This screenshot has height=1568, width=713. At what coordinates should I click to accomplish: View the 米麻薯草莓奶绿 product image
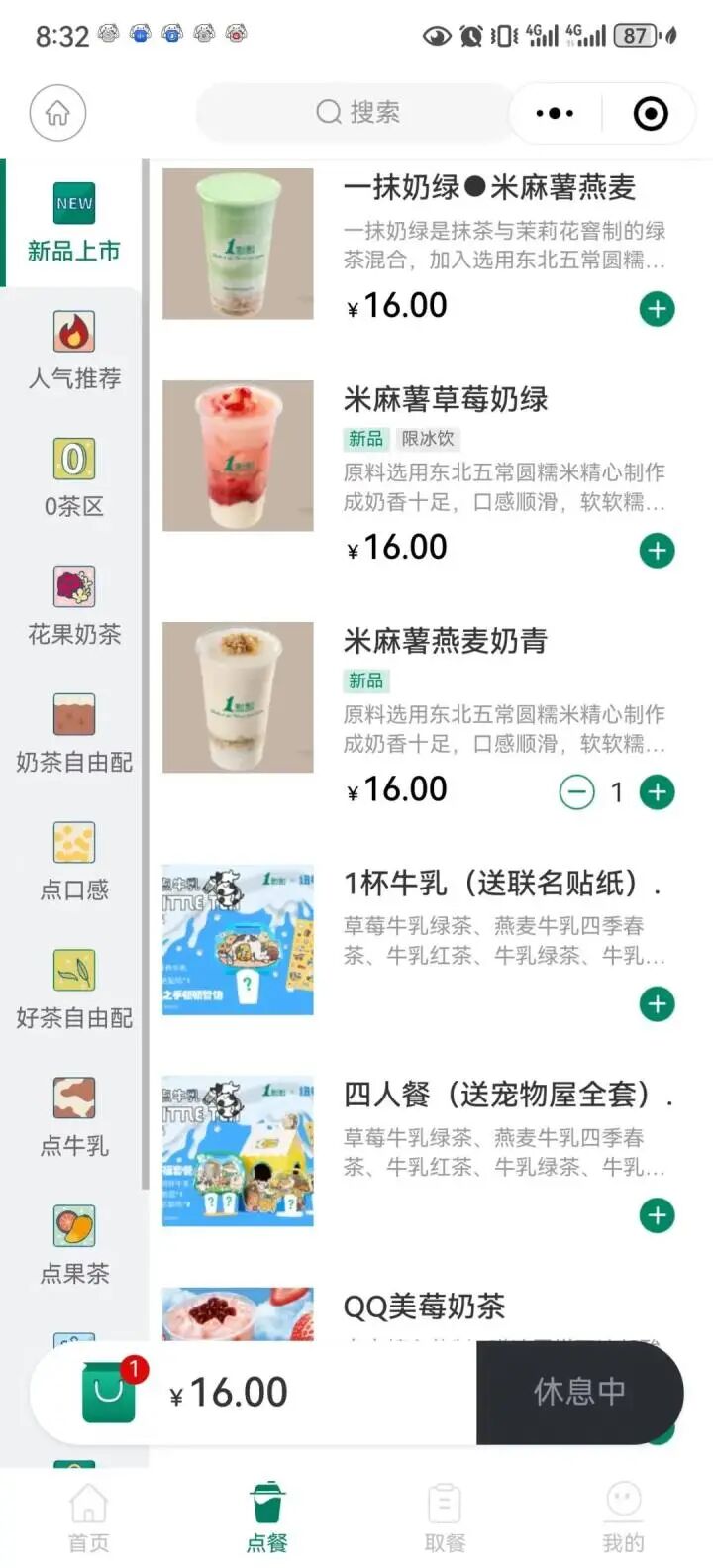[238, 456]
